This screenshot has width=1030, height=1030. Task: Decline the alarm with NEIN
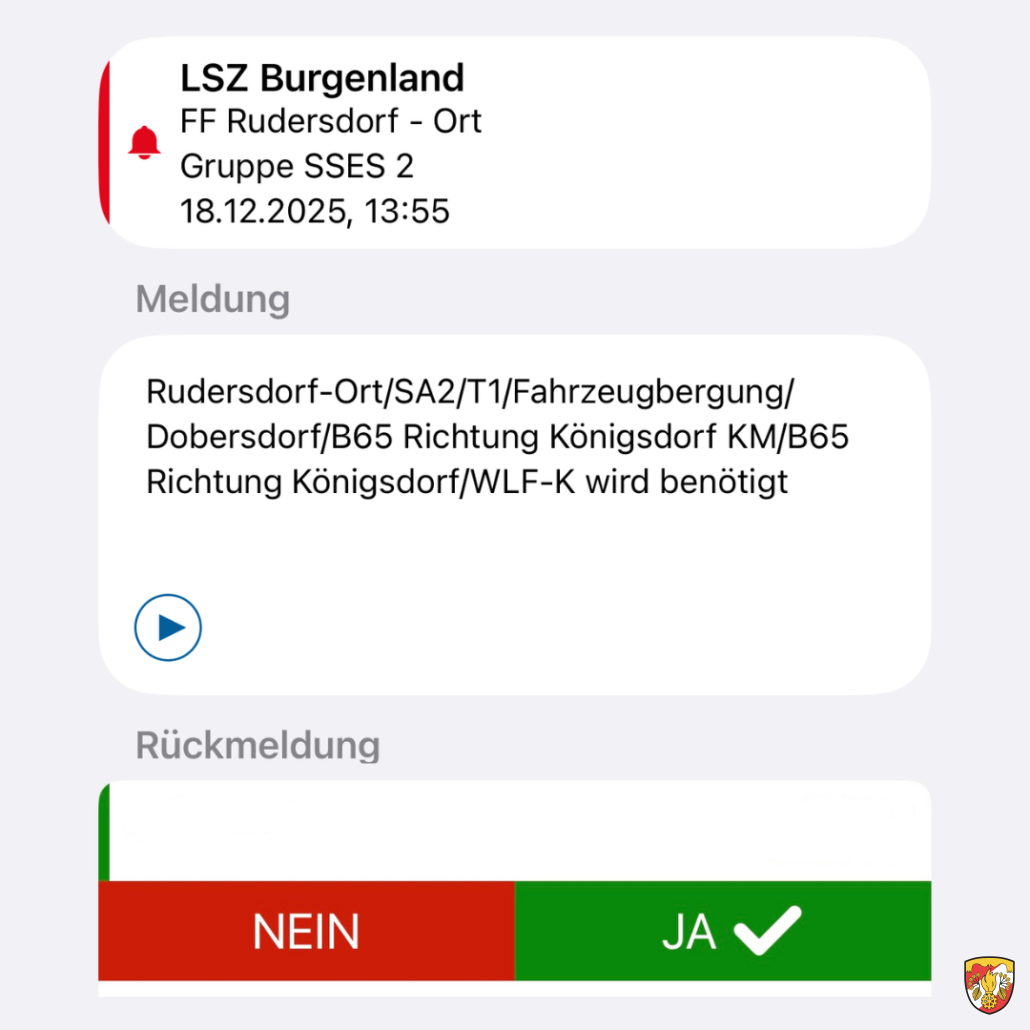pos(306,931)
